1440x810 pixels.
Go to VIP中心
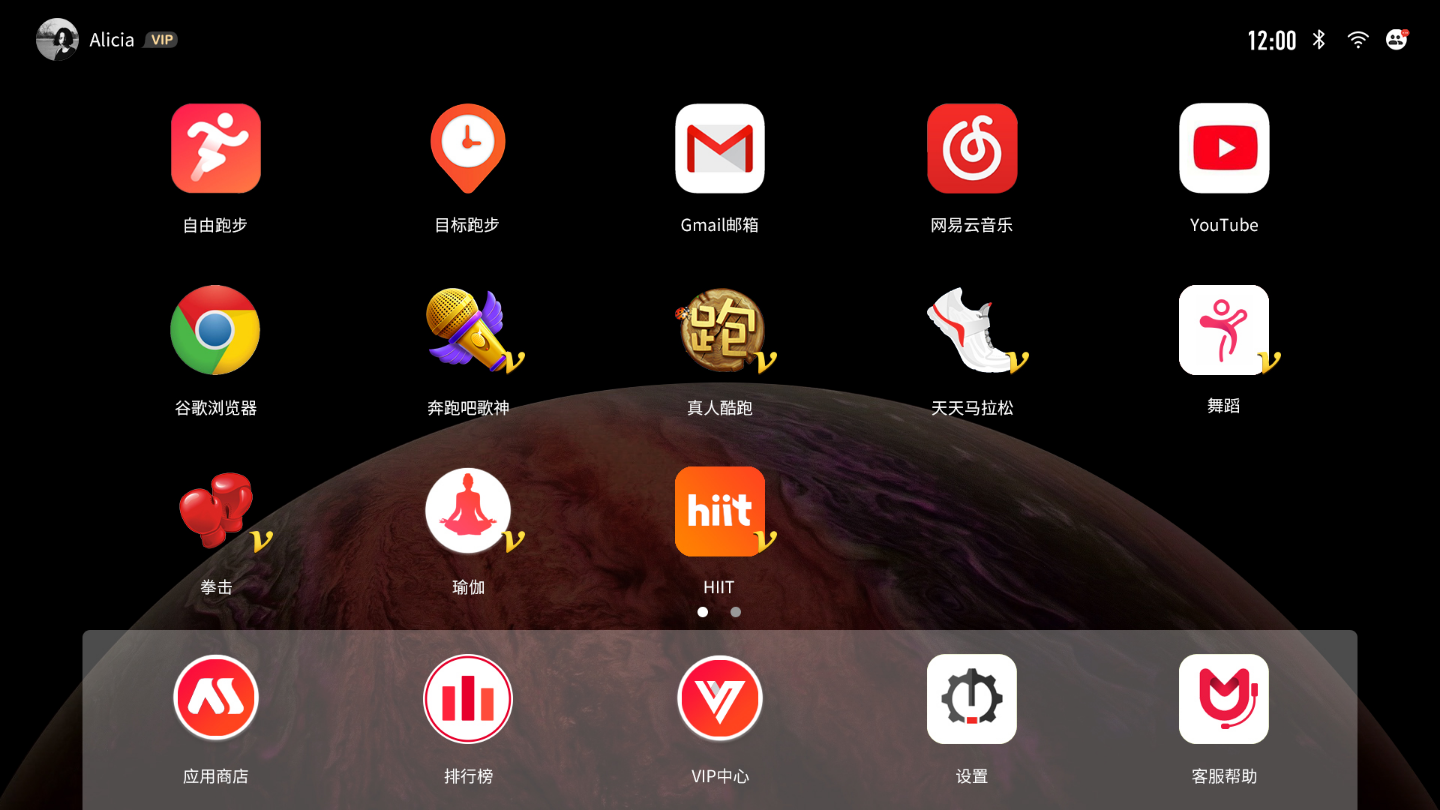[720, 698]
